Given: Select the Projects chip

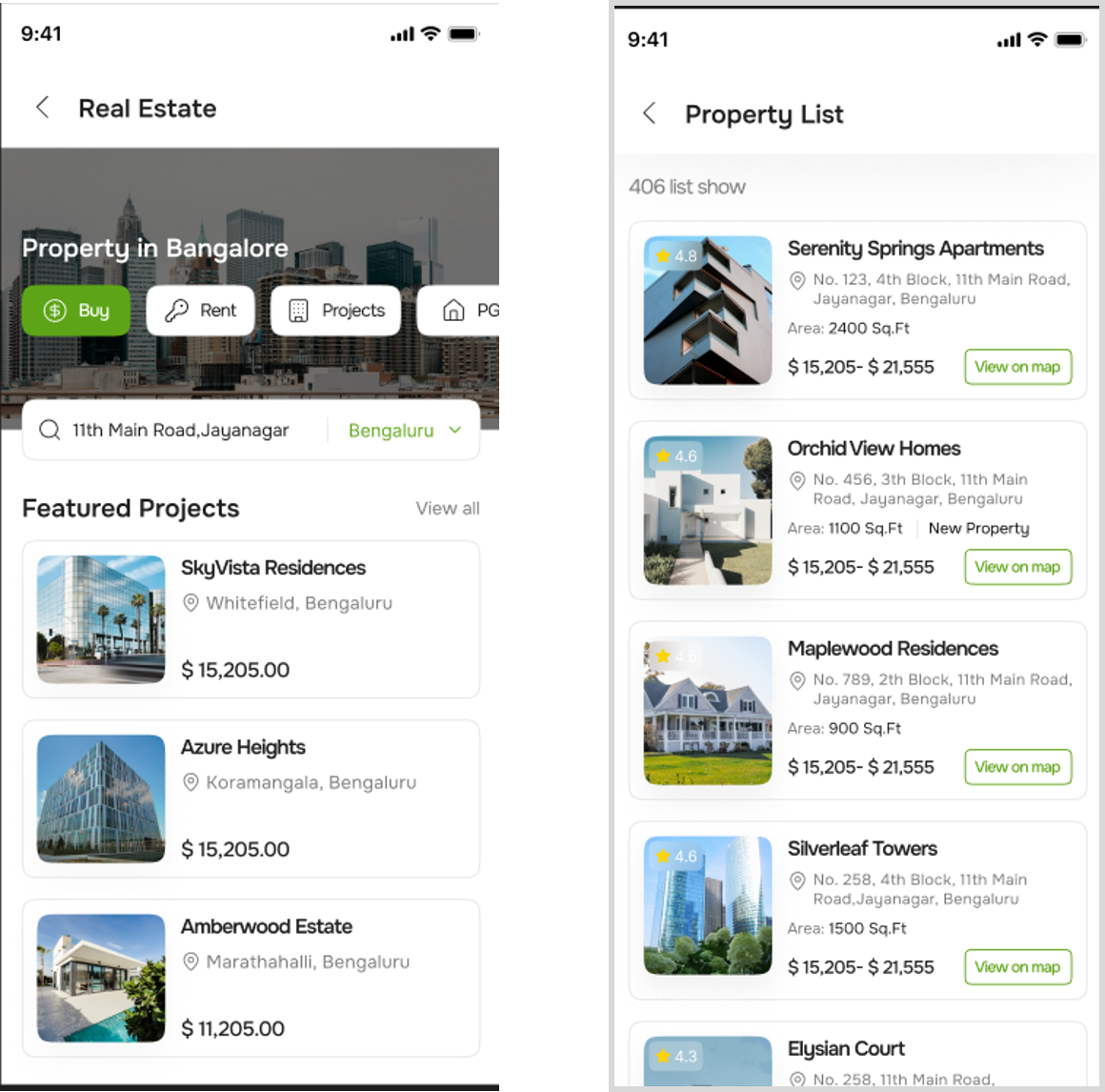Looking at the screenshot, I should coord(335,311).
